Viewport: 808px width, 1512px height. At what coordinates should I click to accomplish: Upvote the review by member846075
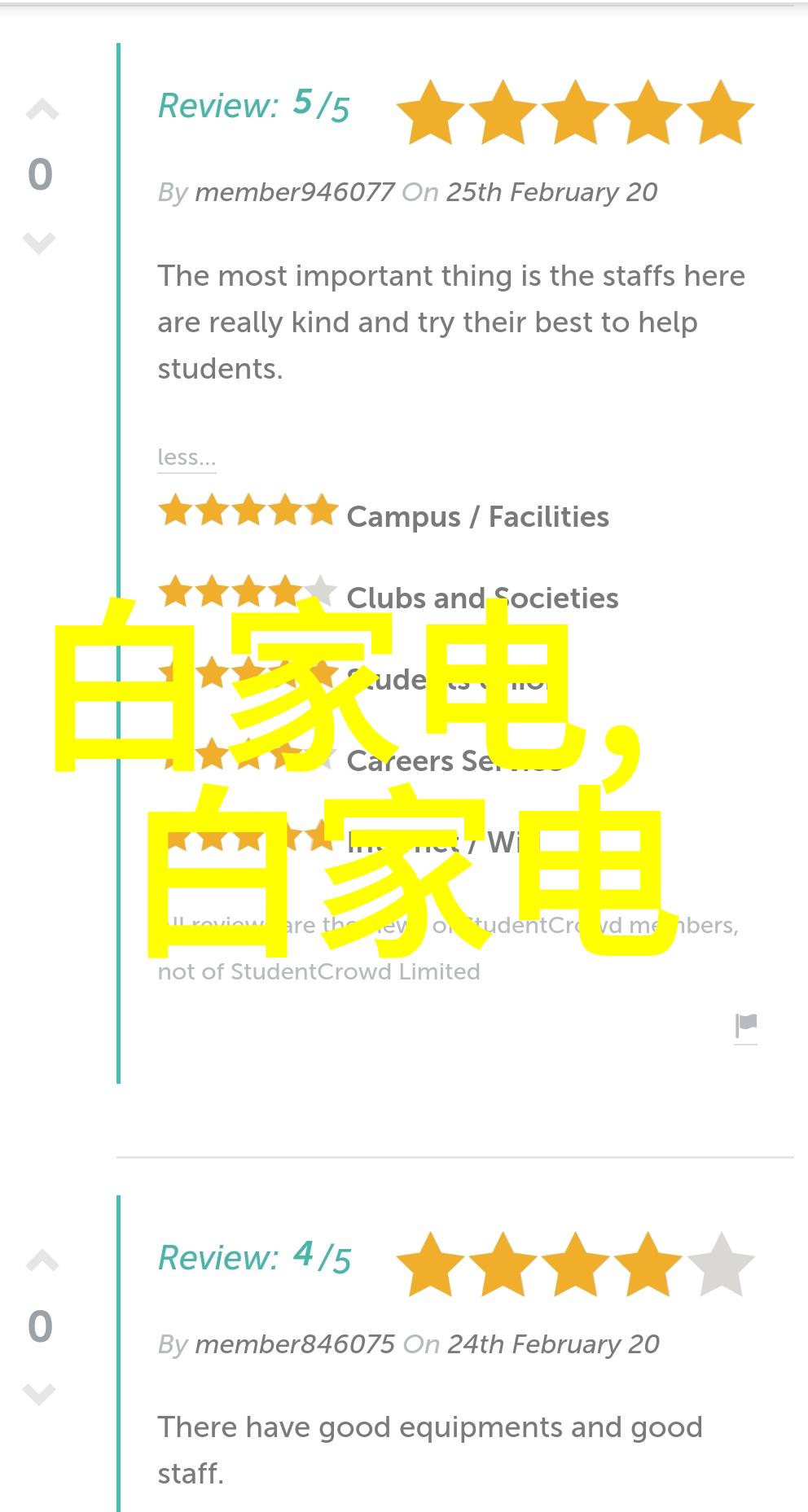(42, 1261)
